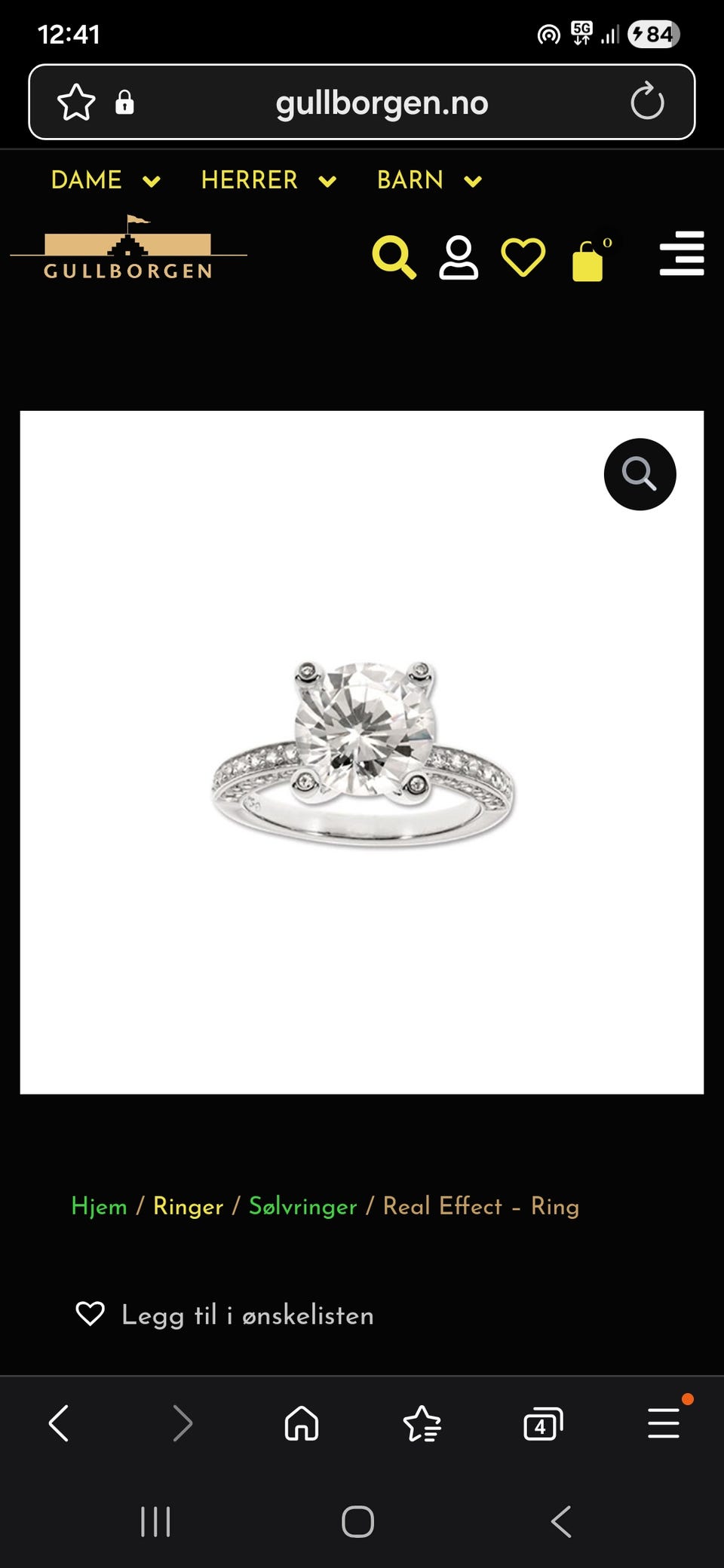Reload the gullborgen.no page

click(x=647, y=102)
